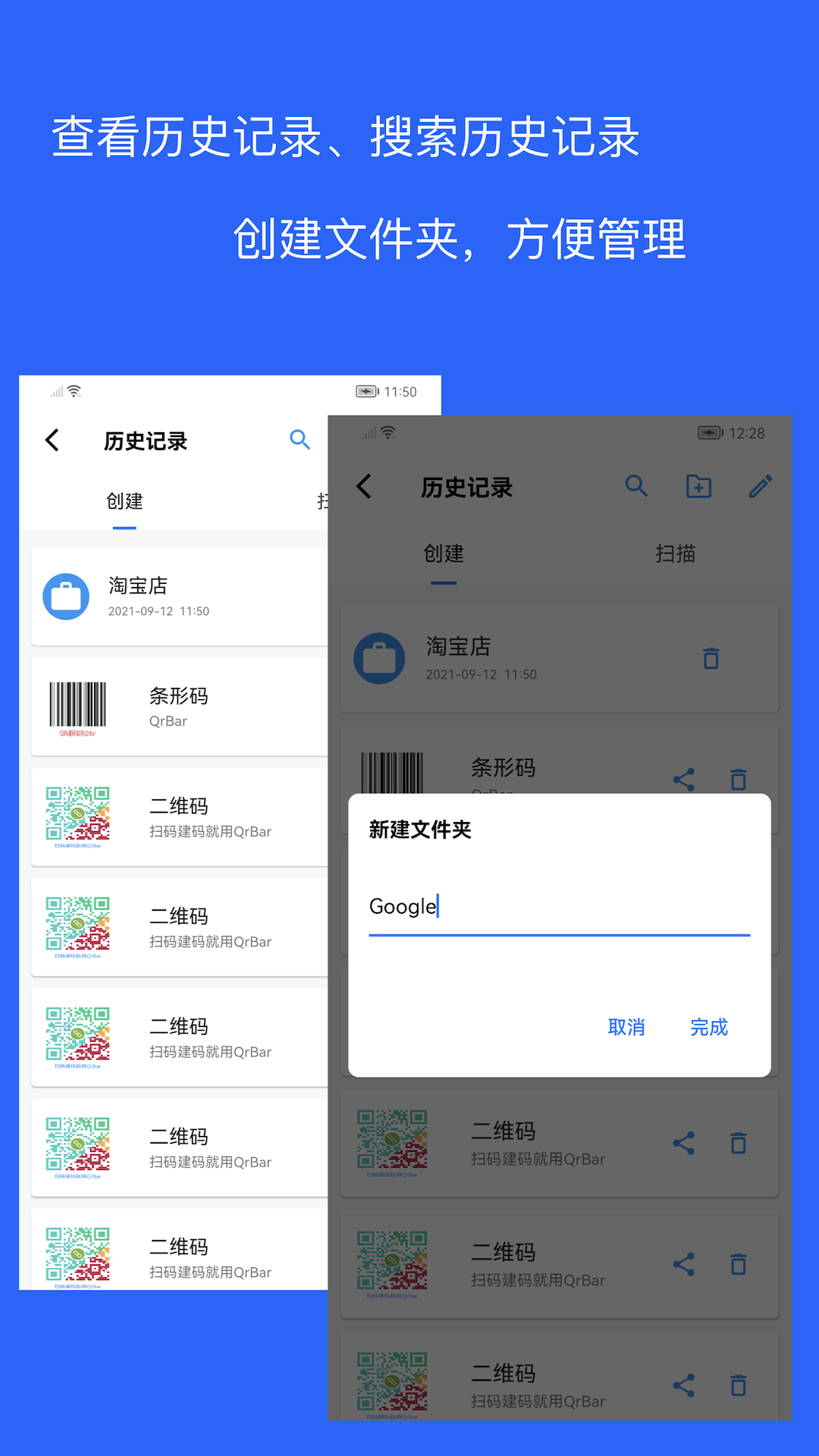The image size is (819, 1456).
Task: Tap the back arrow on front history page
Action: tap(51, 440)
